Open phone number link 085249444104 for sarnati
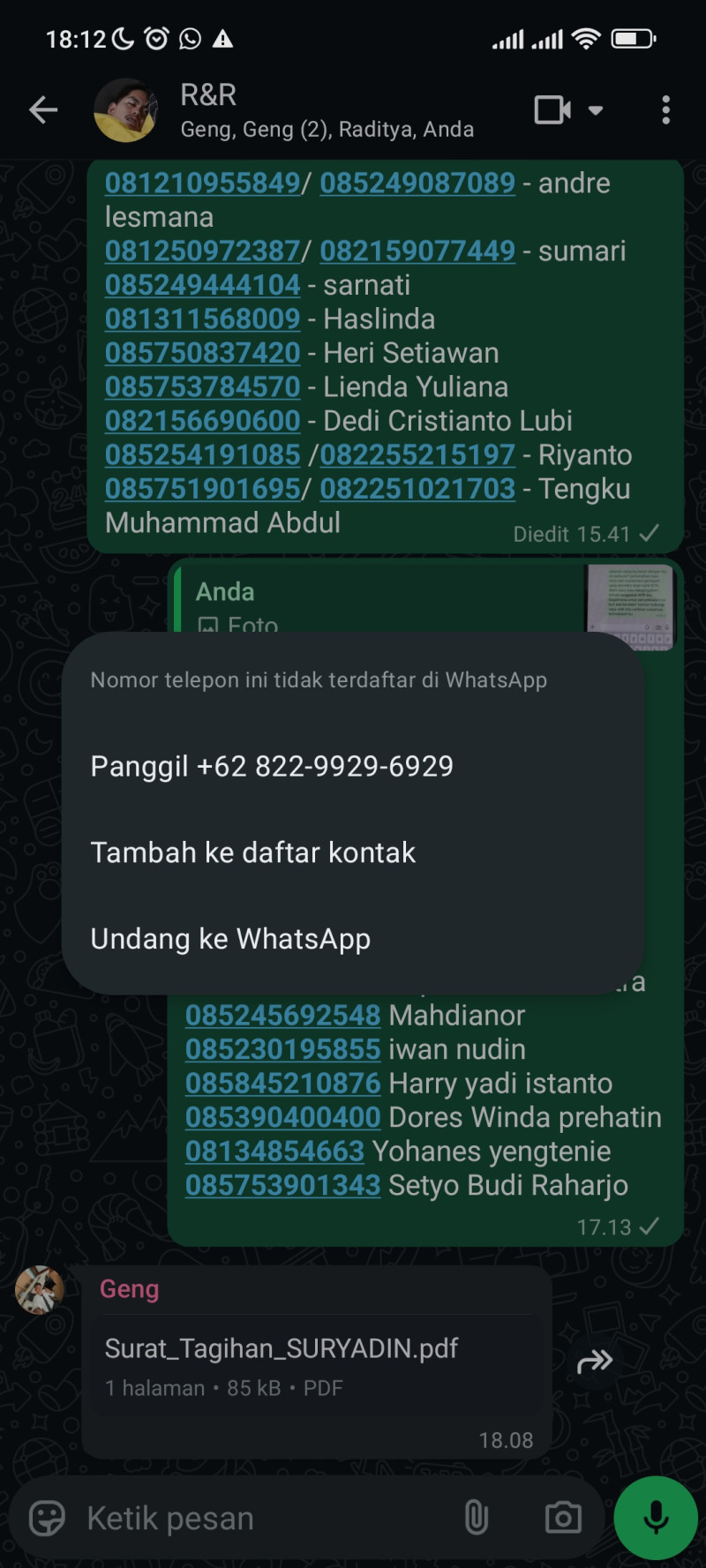The width and height of the screenshot is (706, 1568). pyautogui.click(x=201, y=284)
